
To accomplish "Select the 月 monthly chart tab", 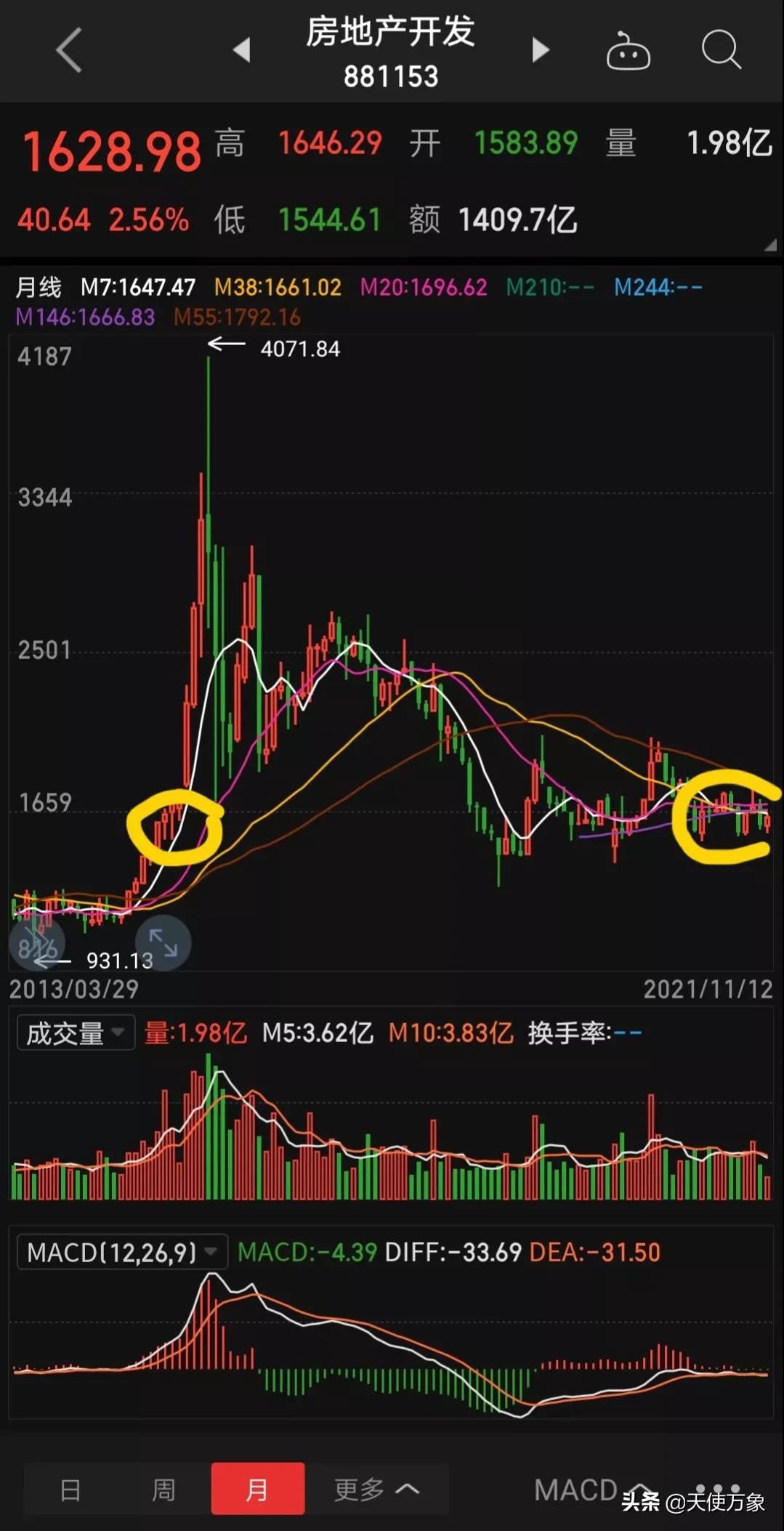I will click(257, 1489).
